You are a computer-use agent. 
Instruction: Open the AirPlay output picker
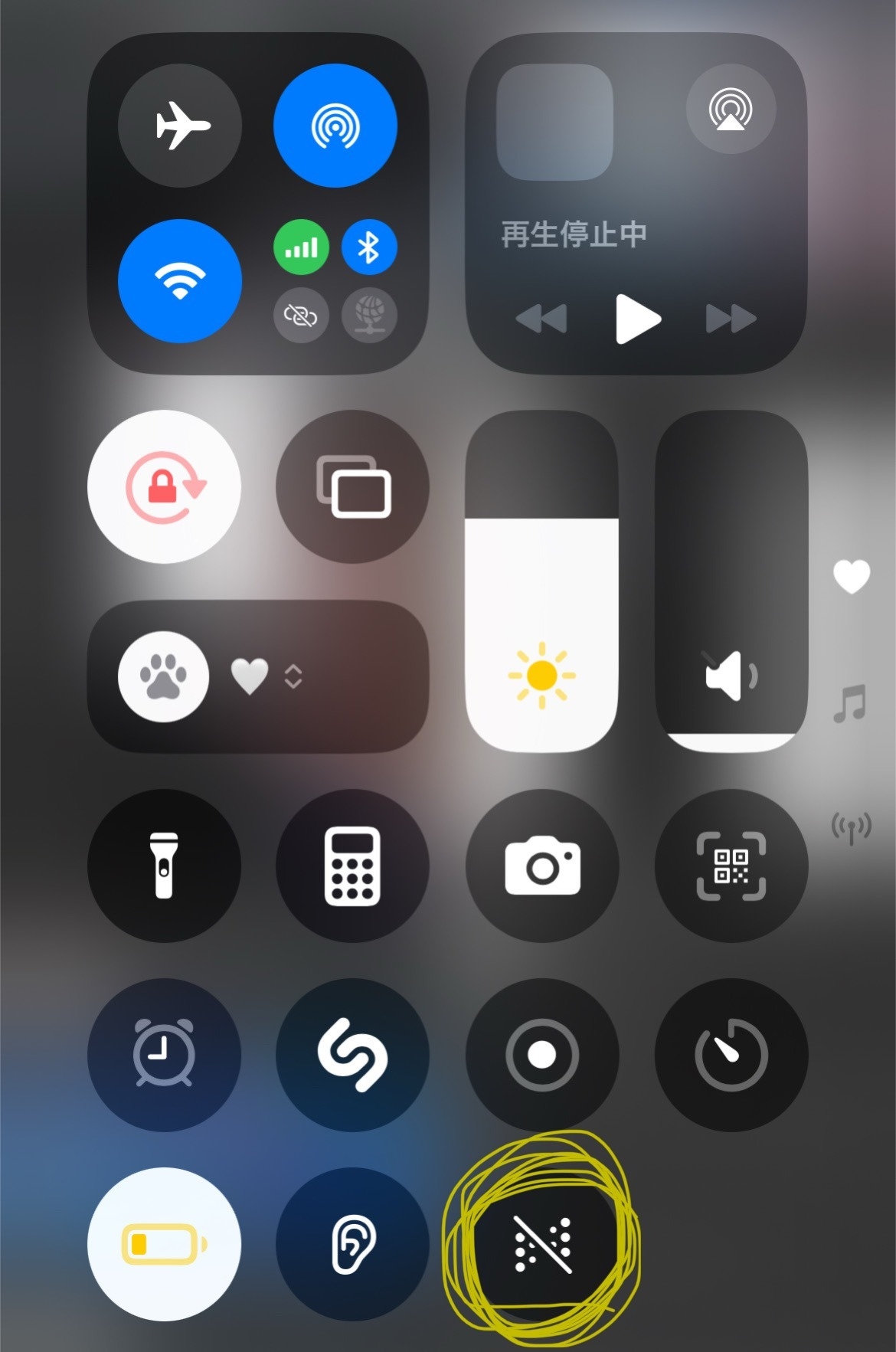731,109
